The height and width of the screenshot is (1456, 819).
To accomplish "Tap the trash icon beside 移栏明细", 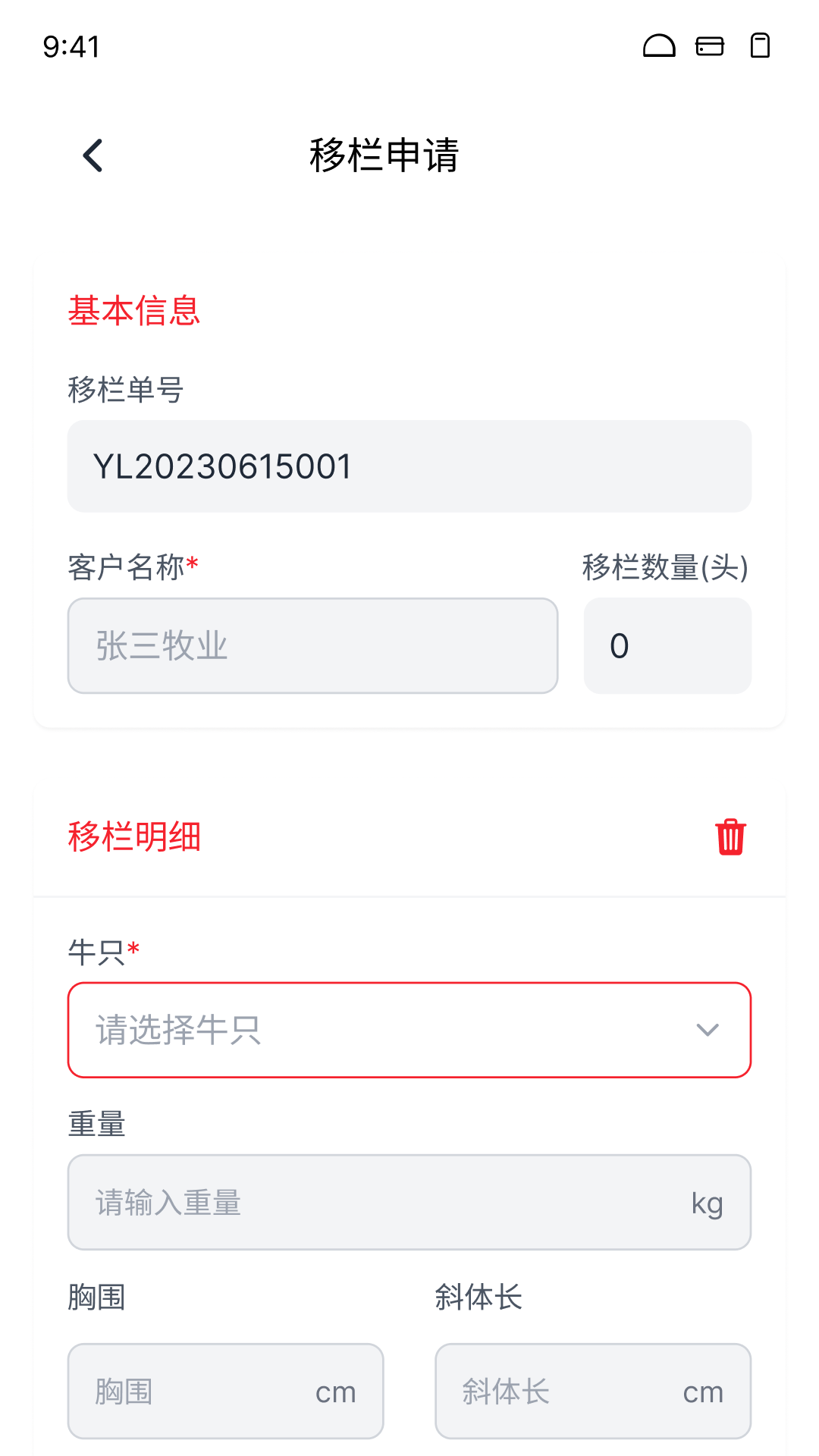I will [730, 836].
